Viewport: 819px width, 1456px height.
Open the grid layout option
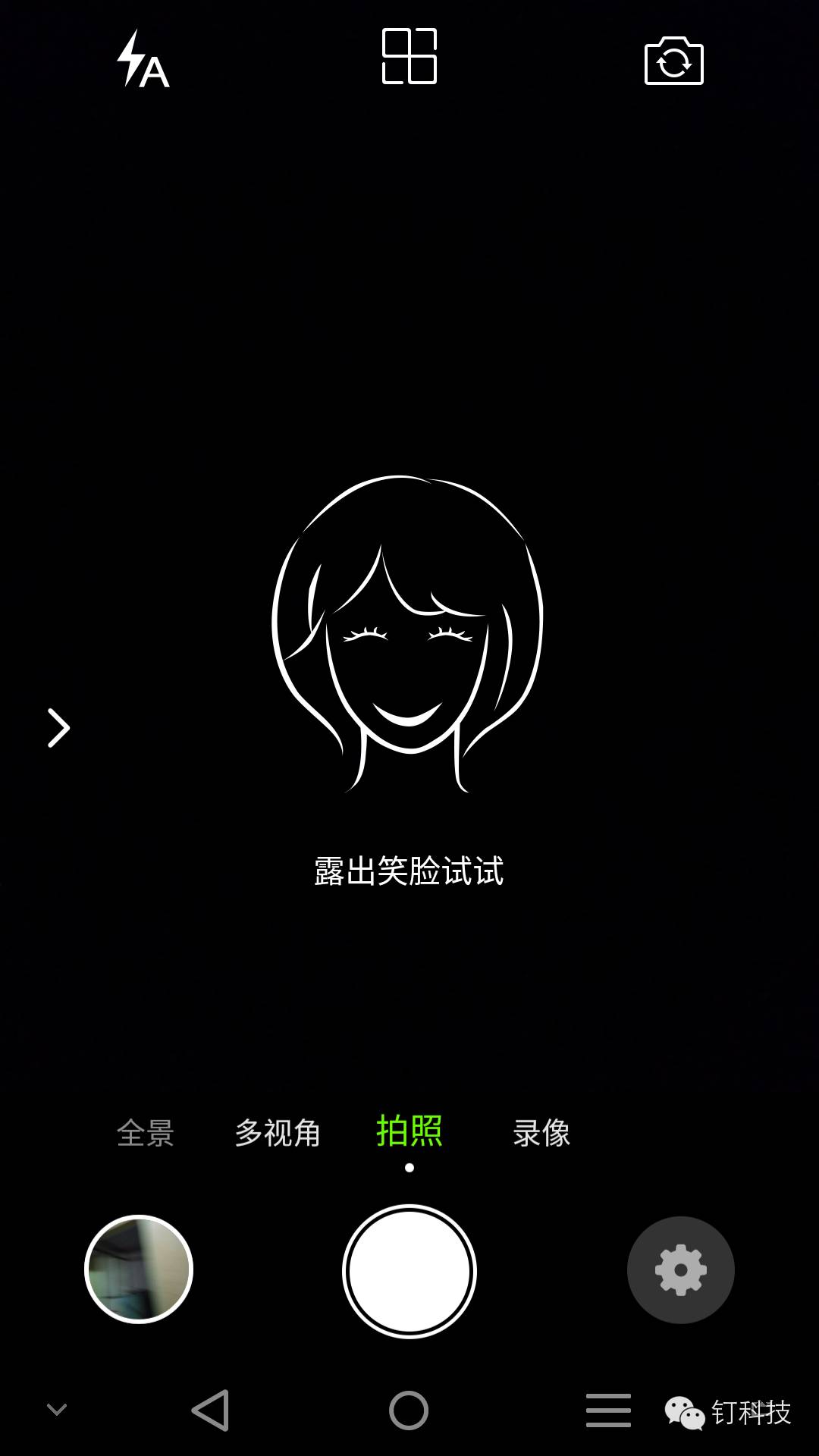pyautogui.click(x=409, y=56)
